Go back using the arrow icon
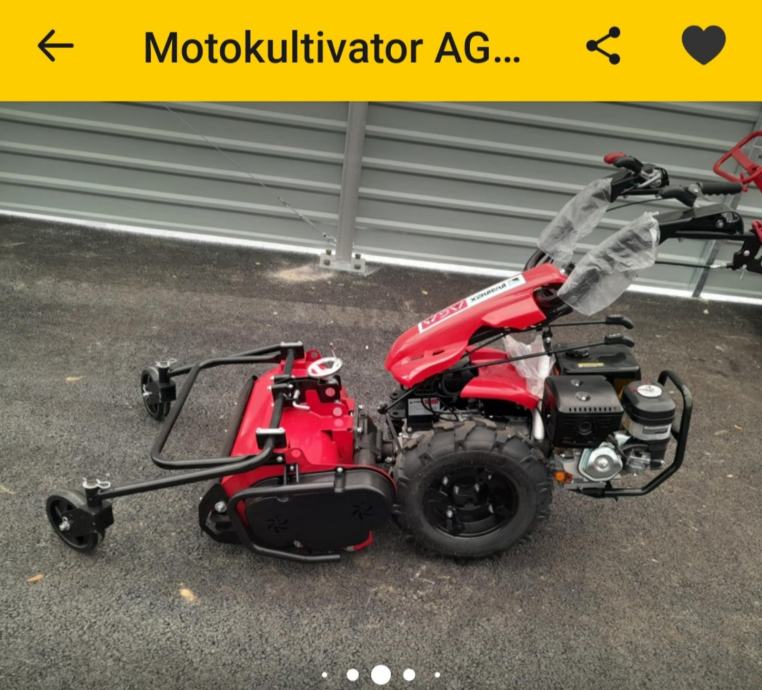This screenshot has height=690, width=762. point(55,46)
